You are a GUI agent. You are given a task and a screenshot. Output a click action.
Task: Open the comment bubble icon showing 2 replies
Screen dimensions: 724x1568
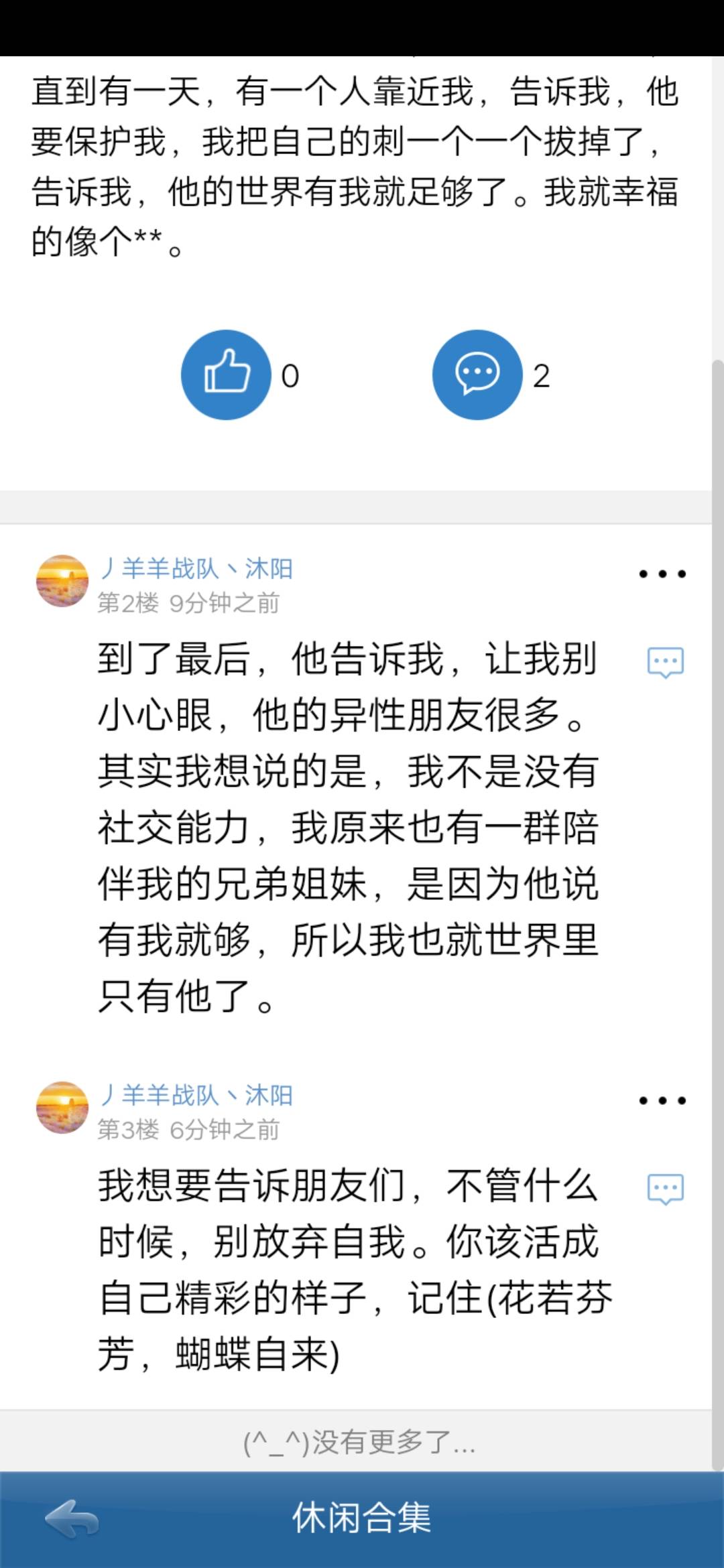coord(477,375)
